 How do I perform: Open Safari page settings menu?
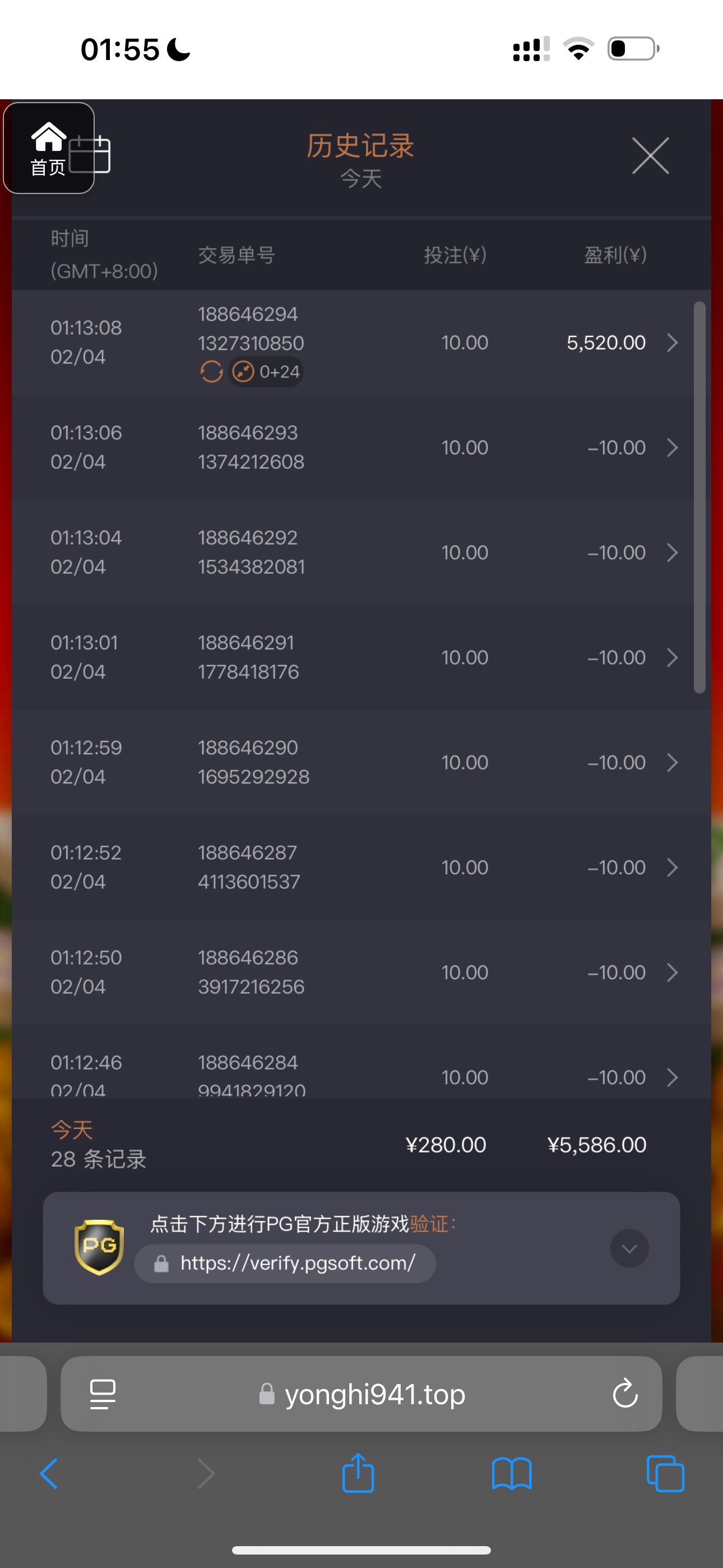pyautogui.click(x=103, y=1394)
